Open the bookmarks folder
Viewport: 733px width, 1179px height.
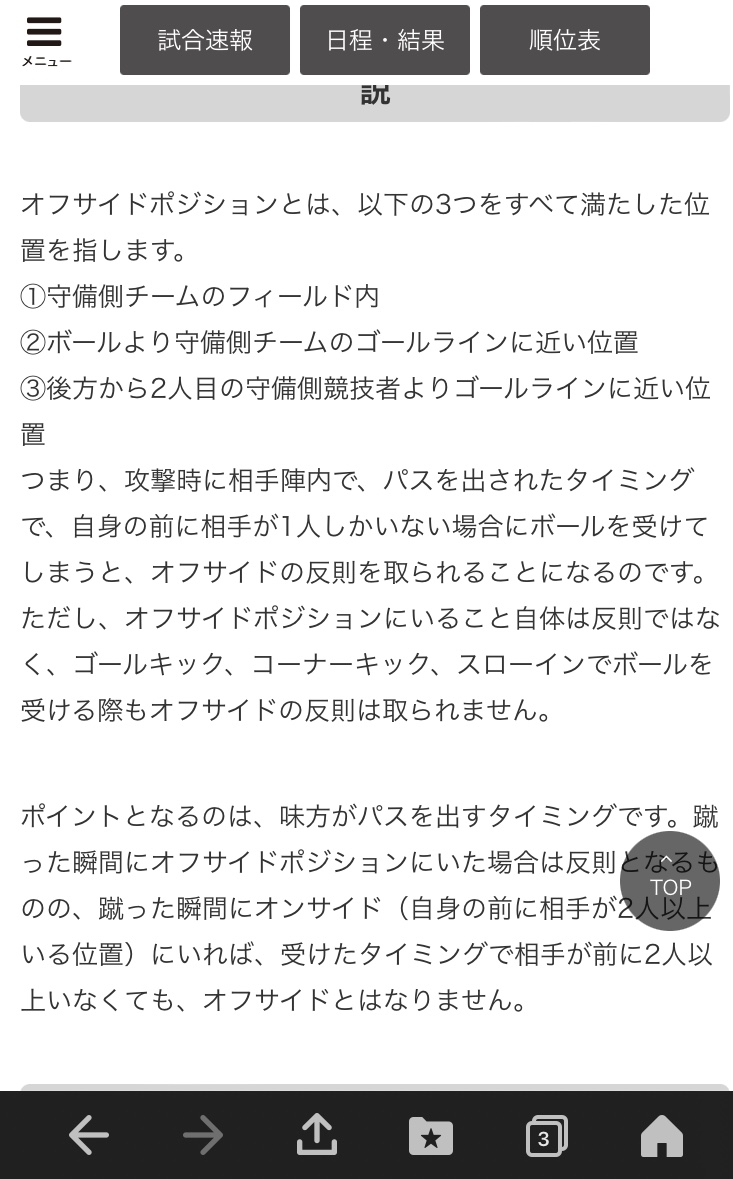click(x=431, y=1136)
